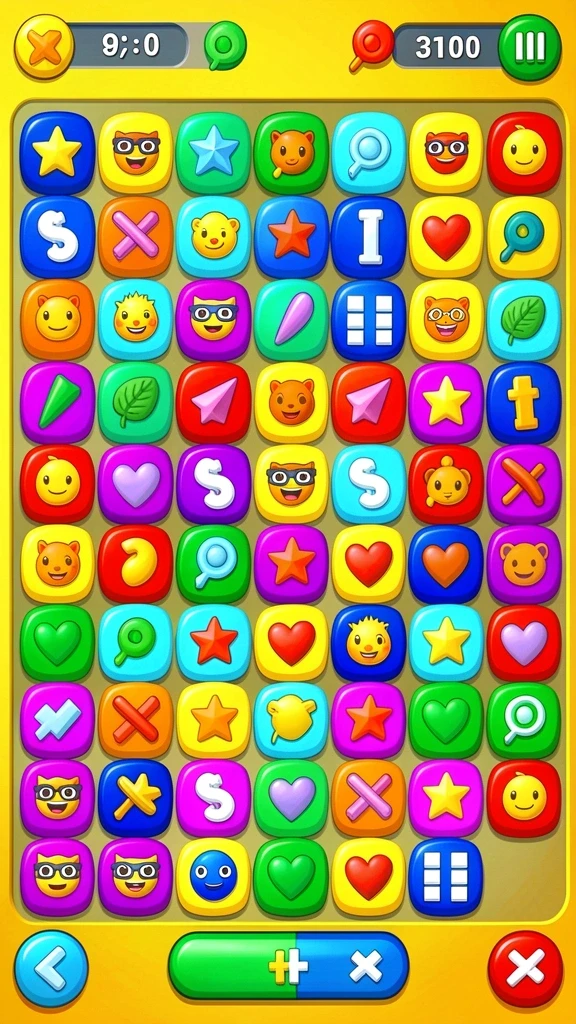
Task: Tap the red lollipop booster icon
Action: coord(370,44)
